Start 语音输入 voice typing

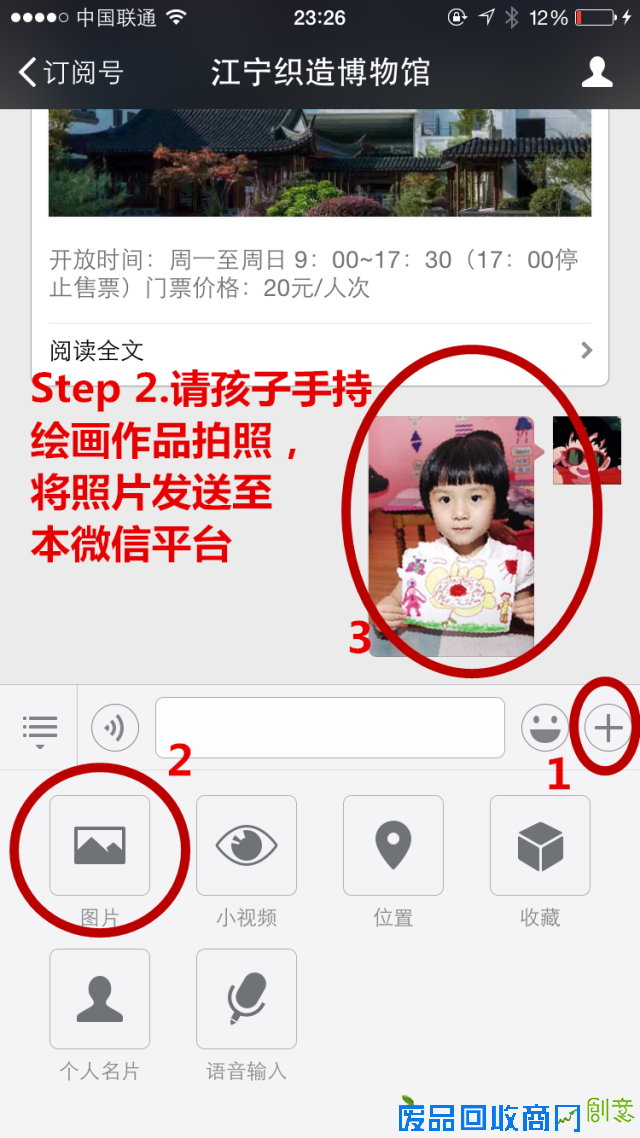point(246,999)
